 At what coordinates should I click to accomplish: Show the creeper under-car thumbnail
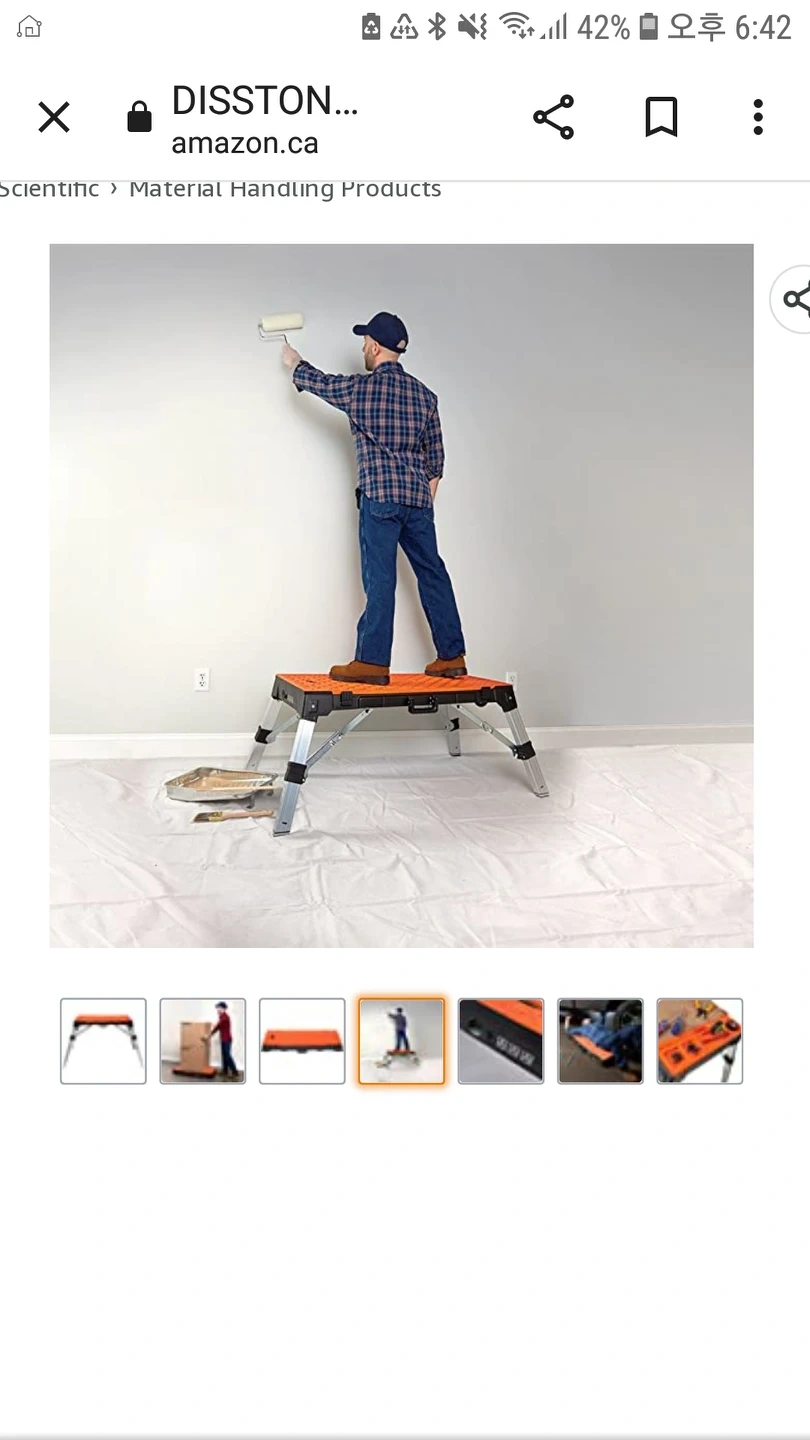(600, 1041)
